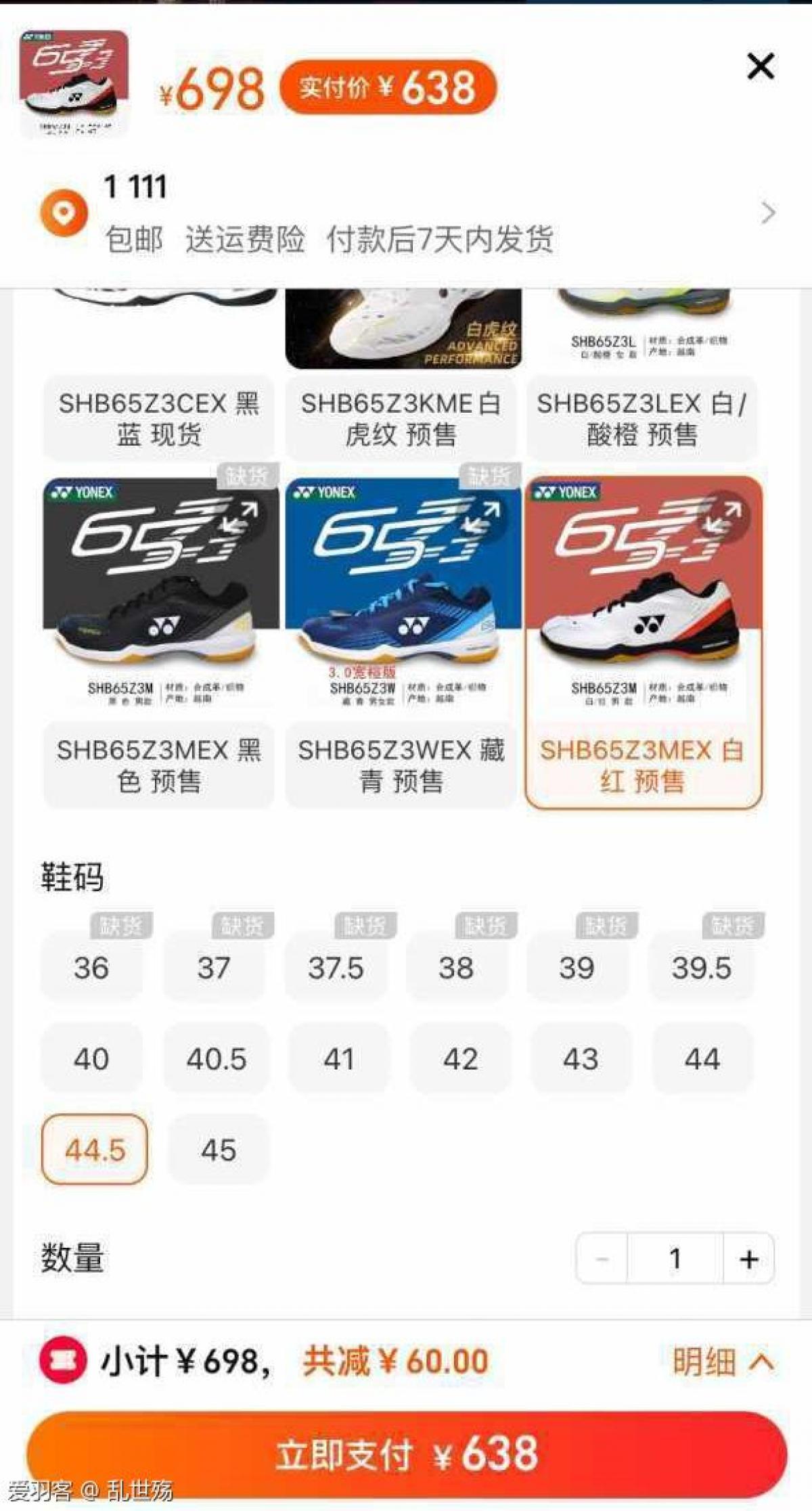The height and width of the screenshot is (1511, 812).
Task: Select shoe size 43
Action: pos(581,1059)
